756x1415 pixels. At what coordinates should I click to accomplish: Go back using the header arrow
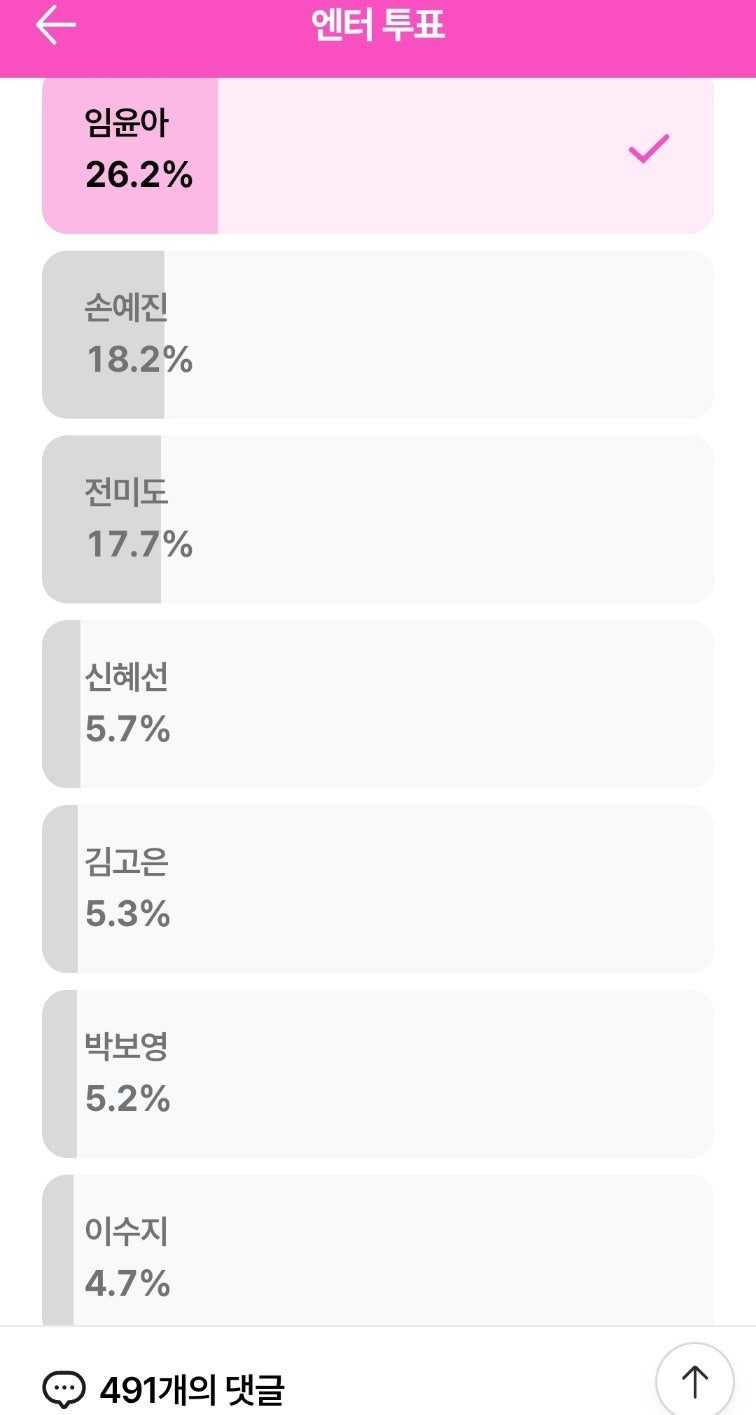[x=56, y=26]
